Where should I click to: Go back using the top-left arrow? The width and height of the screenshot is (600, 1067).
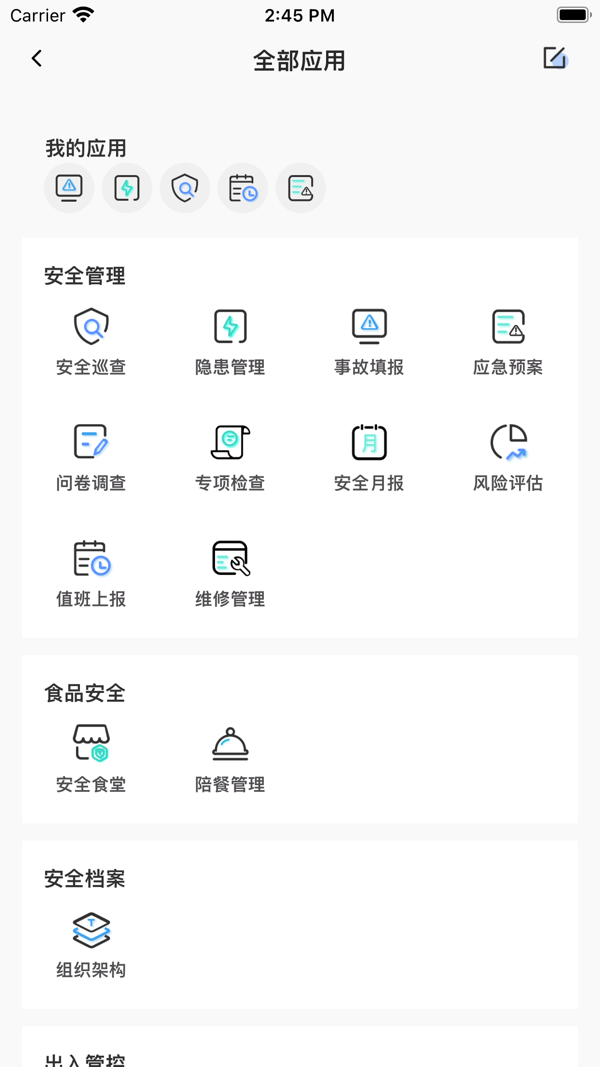click(x=37, y=59)
